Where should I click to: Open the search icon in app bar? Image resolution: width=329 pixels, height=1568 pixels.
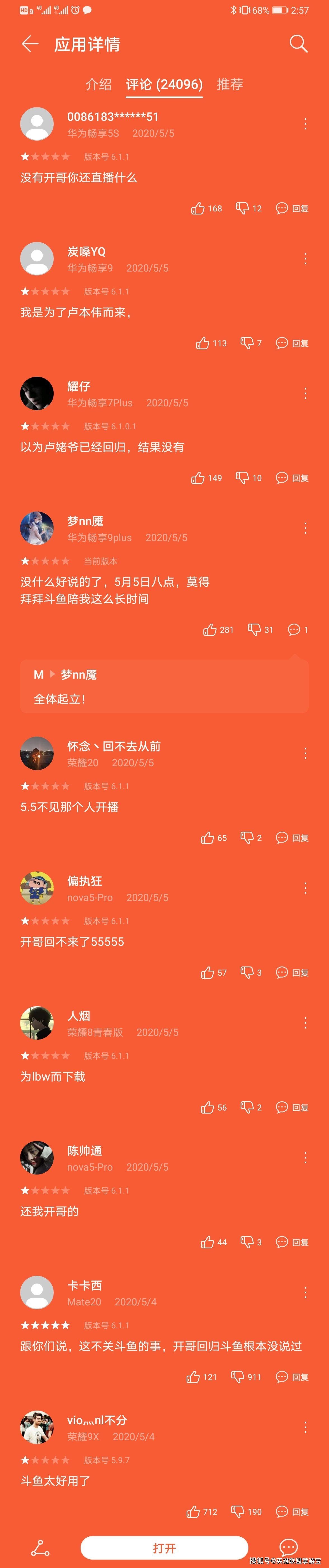298,44
